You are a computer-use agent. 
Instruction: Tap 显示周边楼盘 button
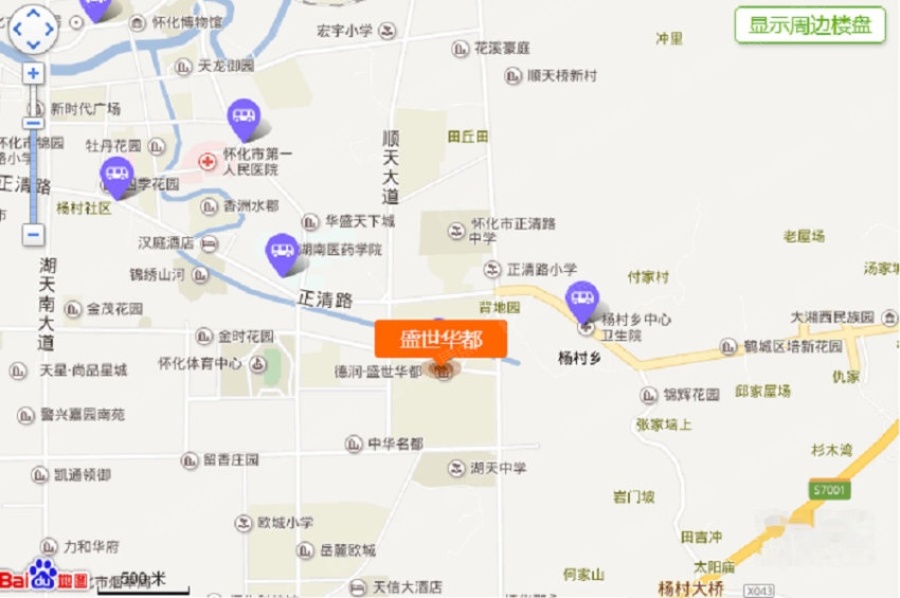pyautogui.click(x=810, y=26)
